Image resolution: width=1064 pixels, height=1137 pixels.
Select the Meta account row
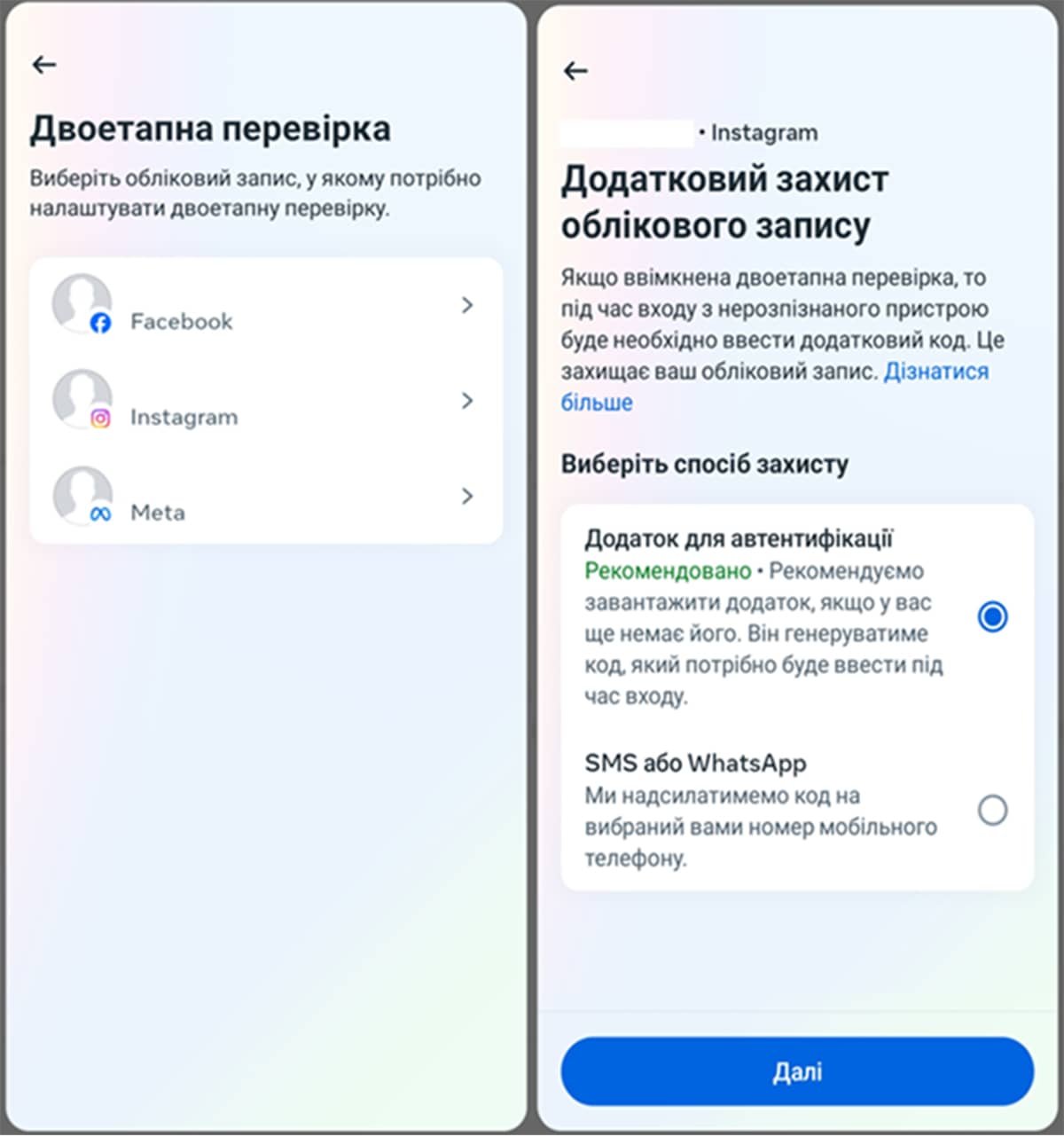[266, 497]
